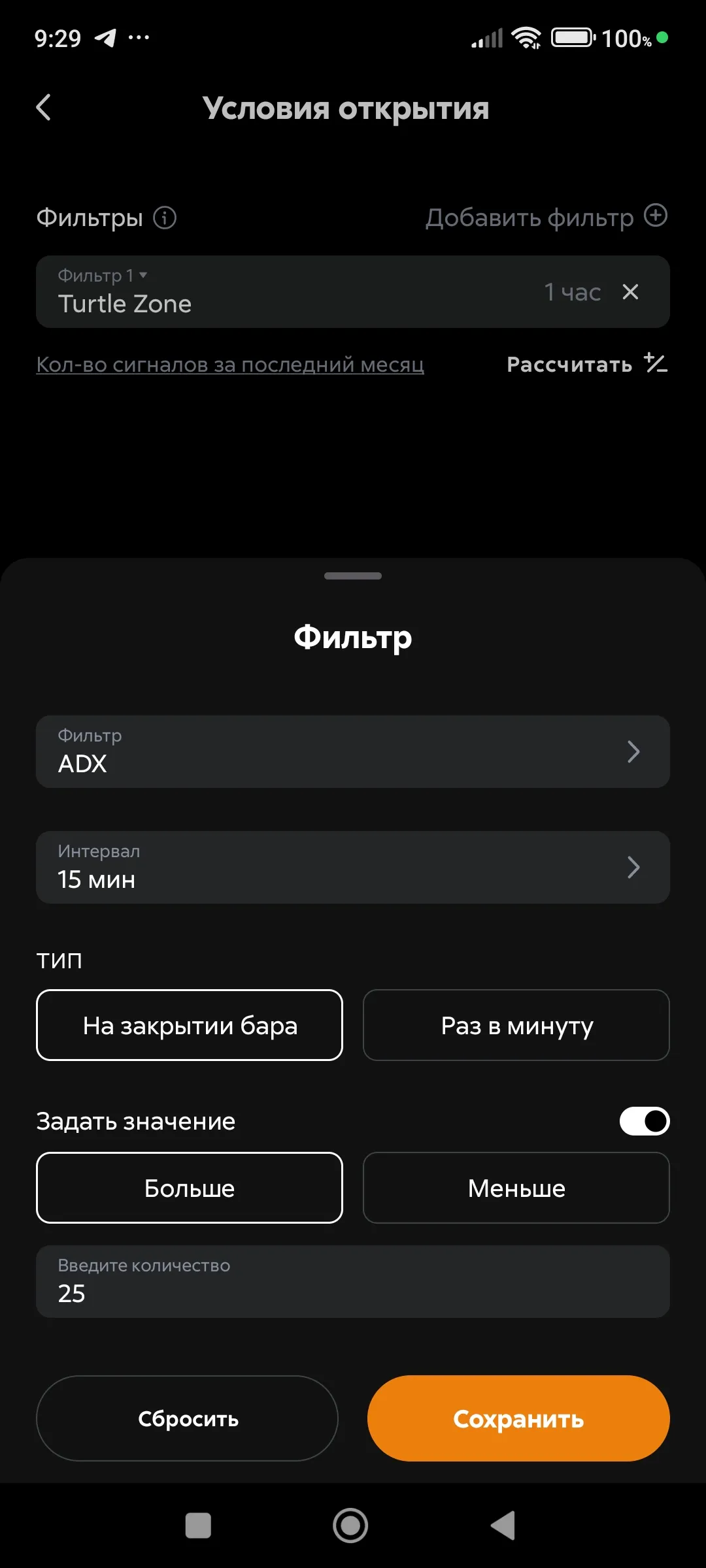This screenshot has height=1568, width=706.
Task: Select the Больше comparison option
Action: [x=189, y=1187]
